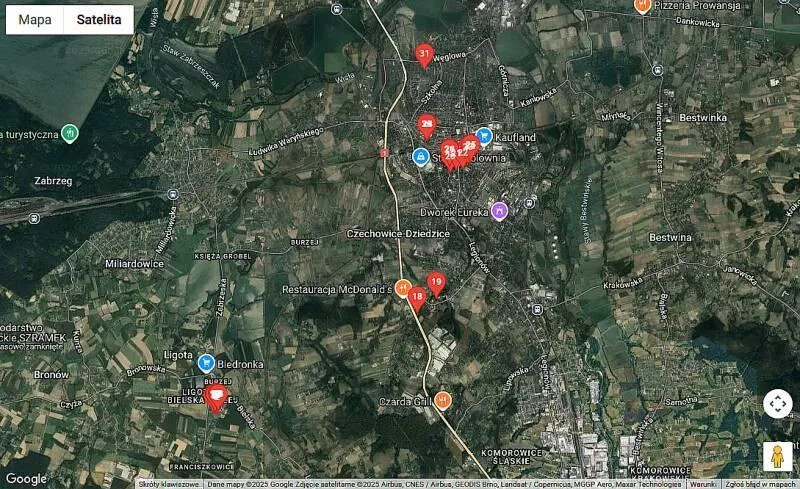
Task: Open the map camera controls button
Action: 778,404
